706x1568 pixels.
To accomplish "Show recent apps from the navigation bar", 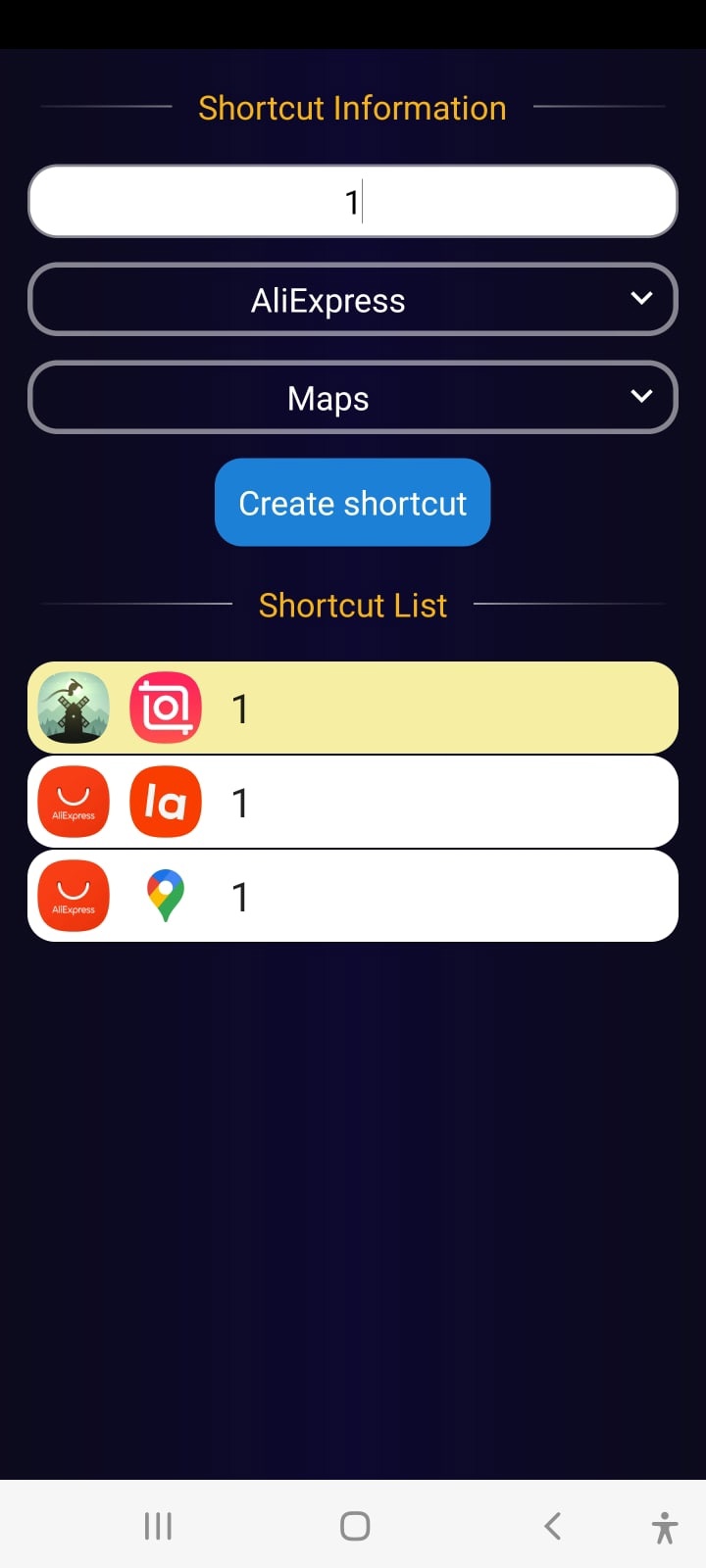I will pyautogui.click(x=158, y=1526).
